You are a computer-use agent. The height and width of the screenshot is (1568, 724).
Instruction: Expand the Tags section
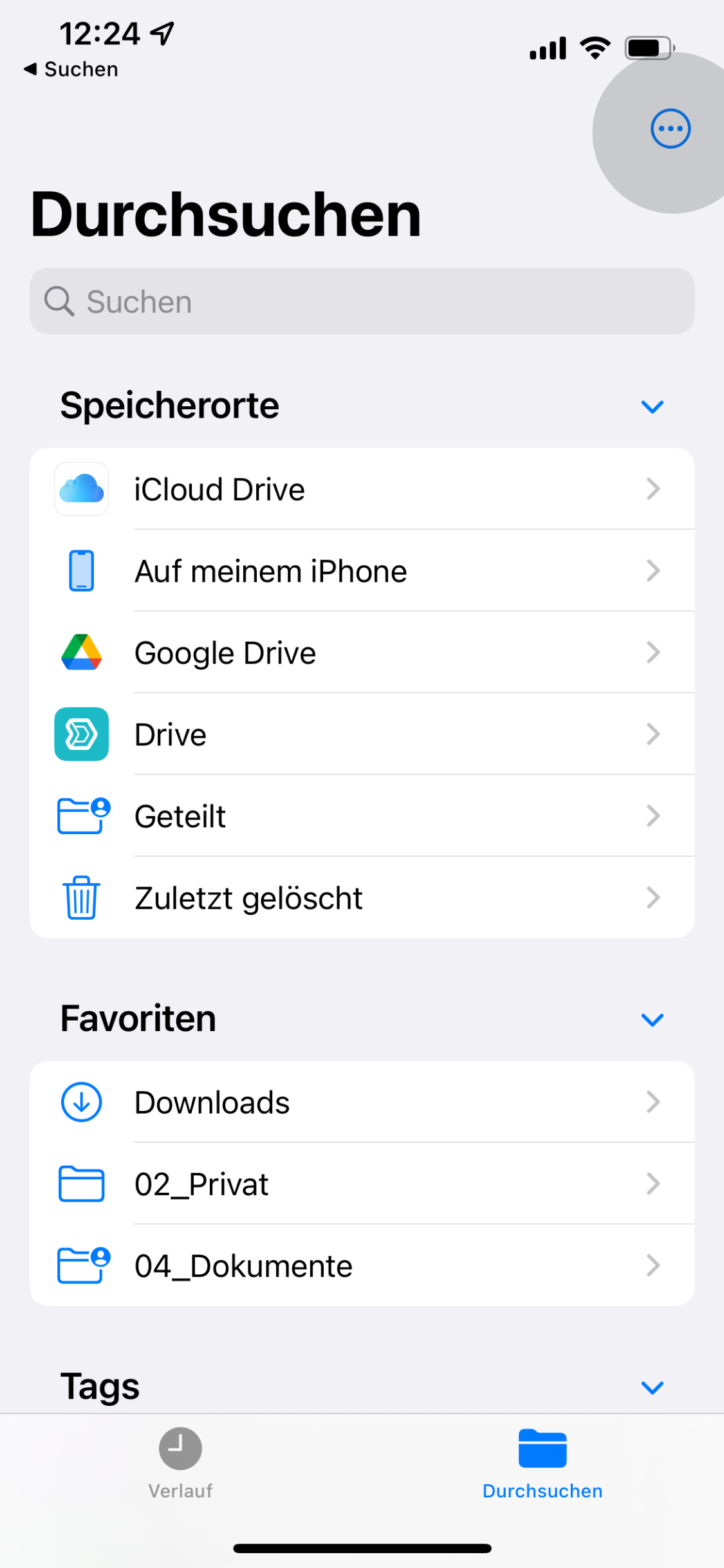click(652, 1387)
